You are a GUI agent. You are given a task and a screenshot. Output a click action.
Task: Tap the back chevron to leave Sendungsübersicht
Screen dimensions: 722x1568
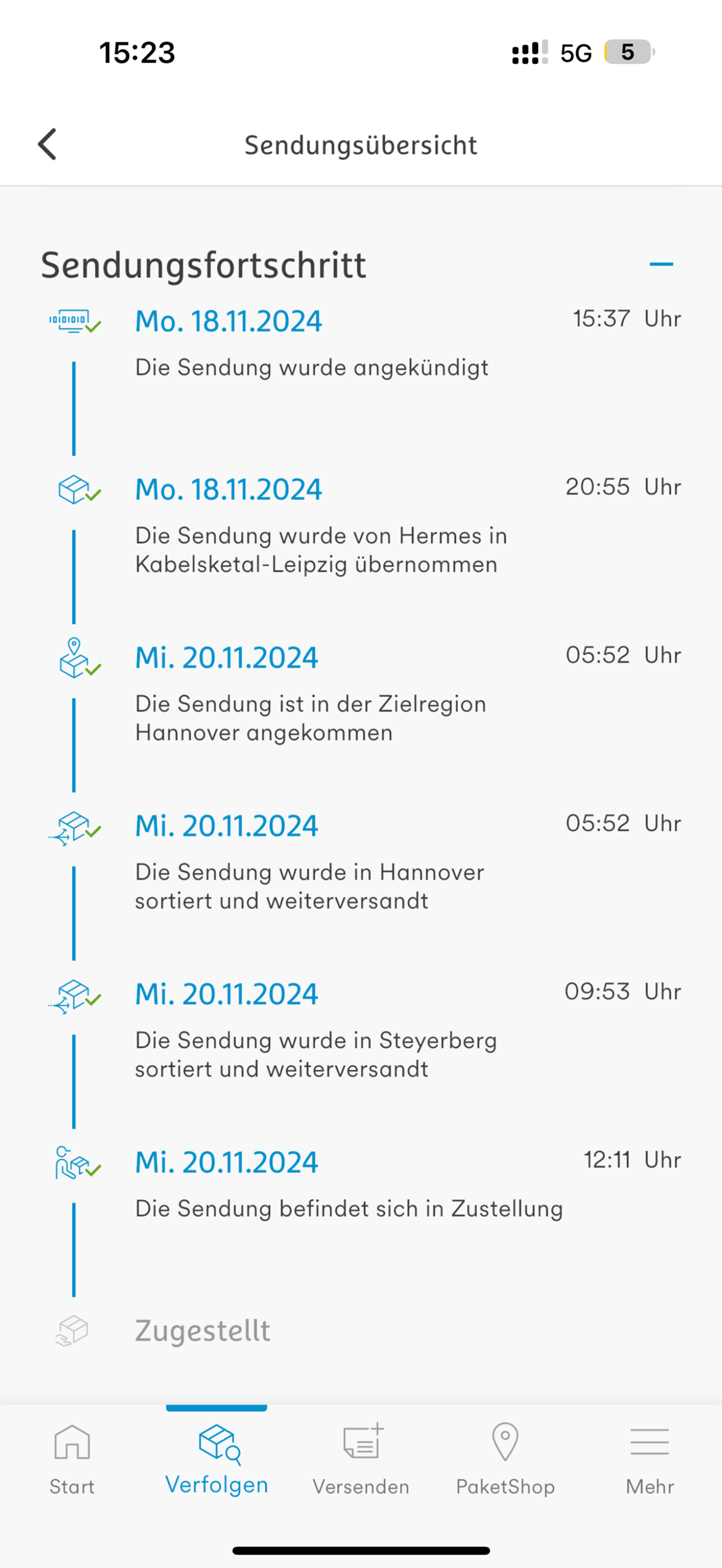(48, 144)
